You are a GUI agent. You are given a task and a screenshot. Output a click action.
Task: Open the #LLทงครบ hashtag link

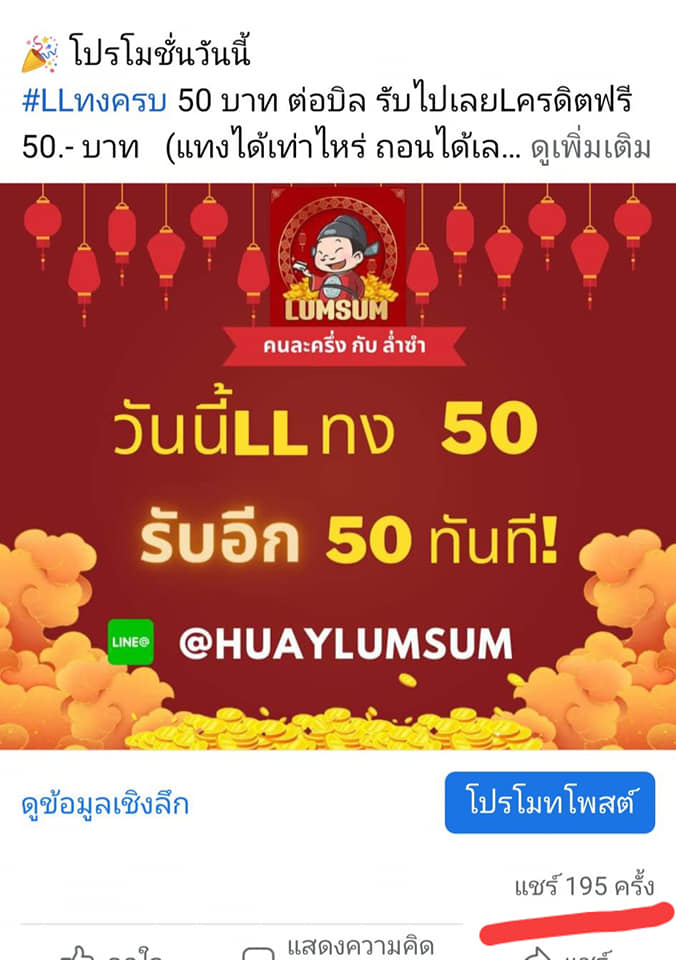98,102
